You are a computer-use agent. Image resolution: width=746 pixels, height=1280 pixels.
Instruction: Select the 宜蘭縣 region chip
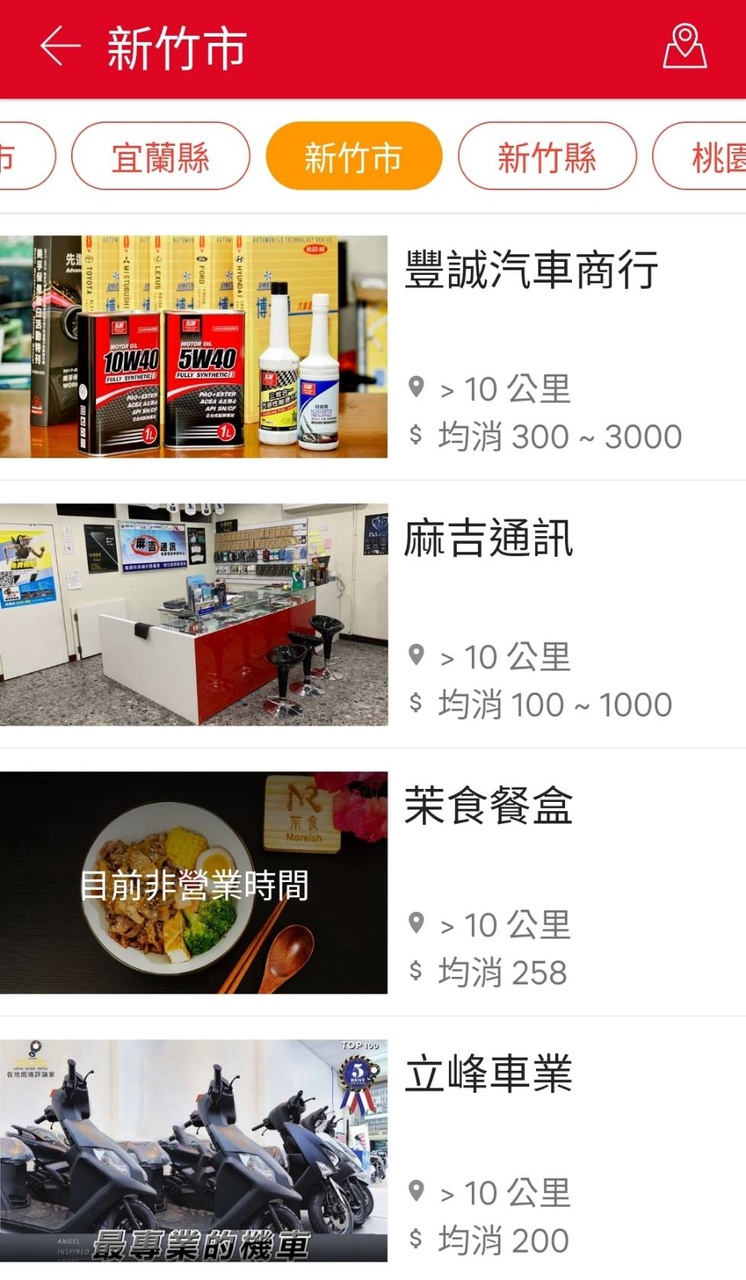[160, 157]
